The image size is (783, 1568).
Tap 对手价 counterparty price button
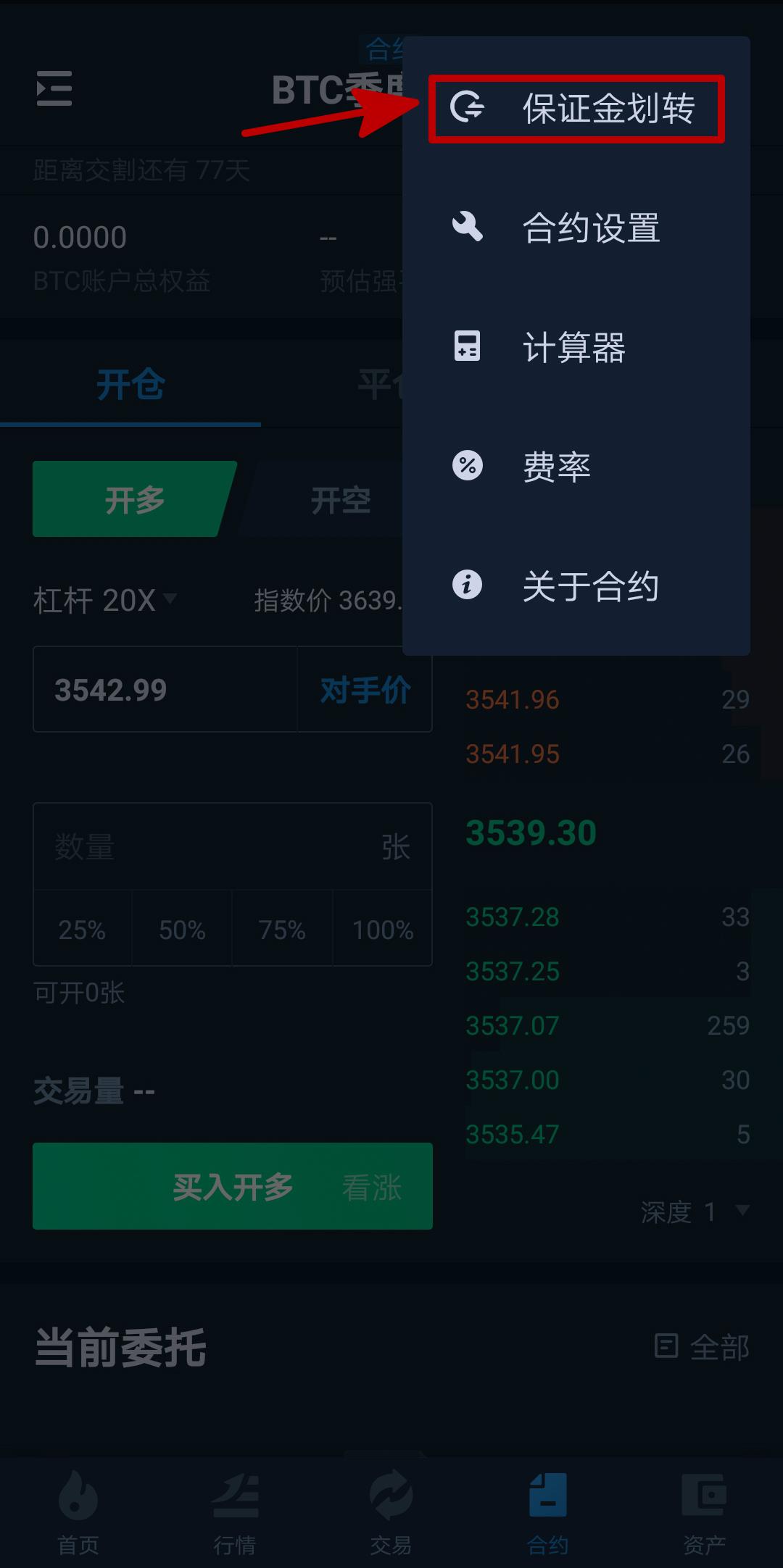365,690
